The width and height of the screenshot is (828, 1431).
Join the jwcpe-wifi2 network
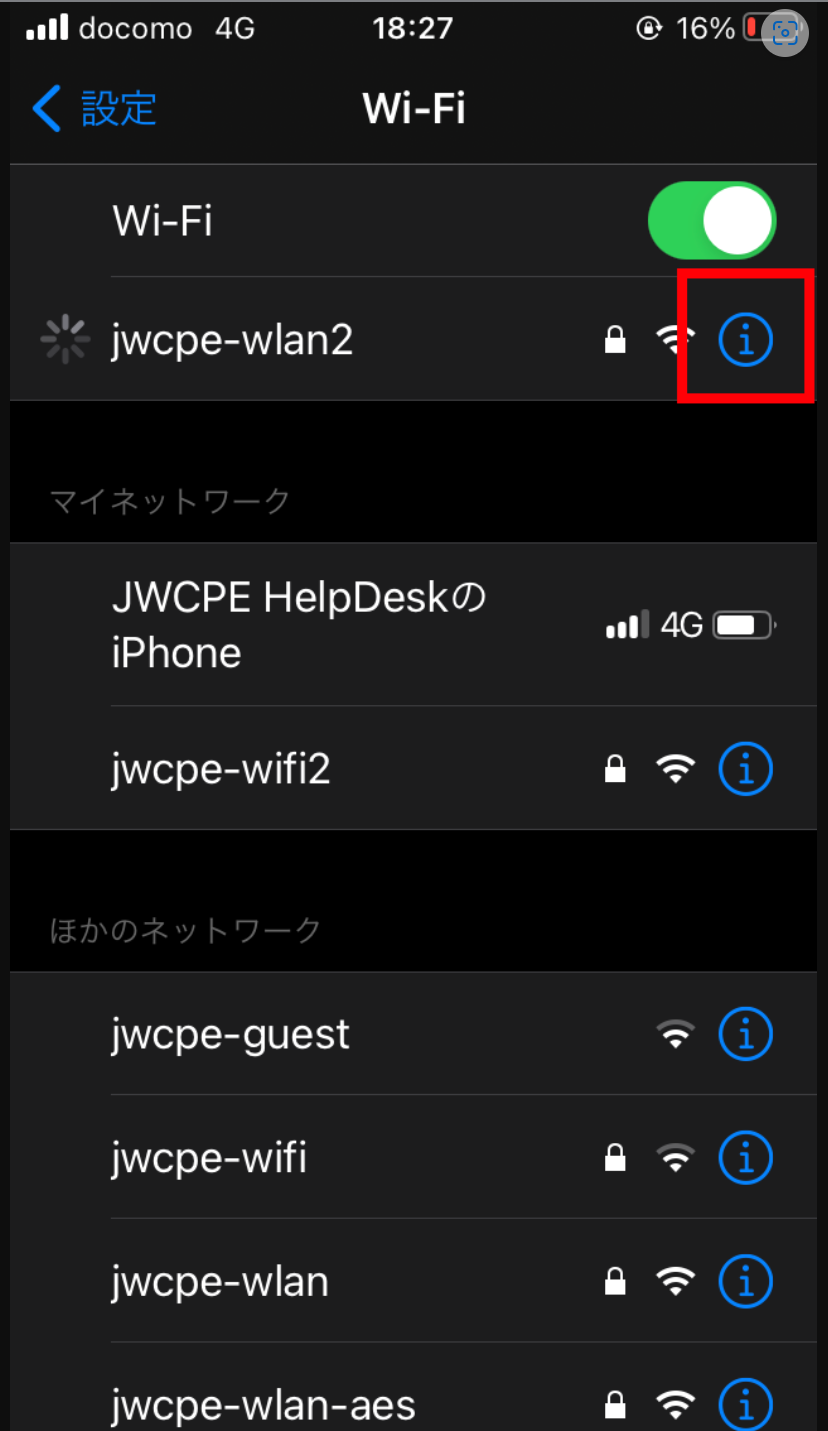pos(414,768)
